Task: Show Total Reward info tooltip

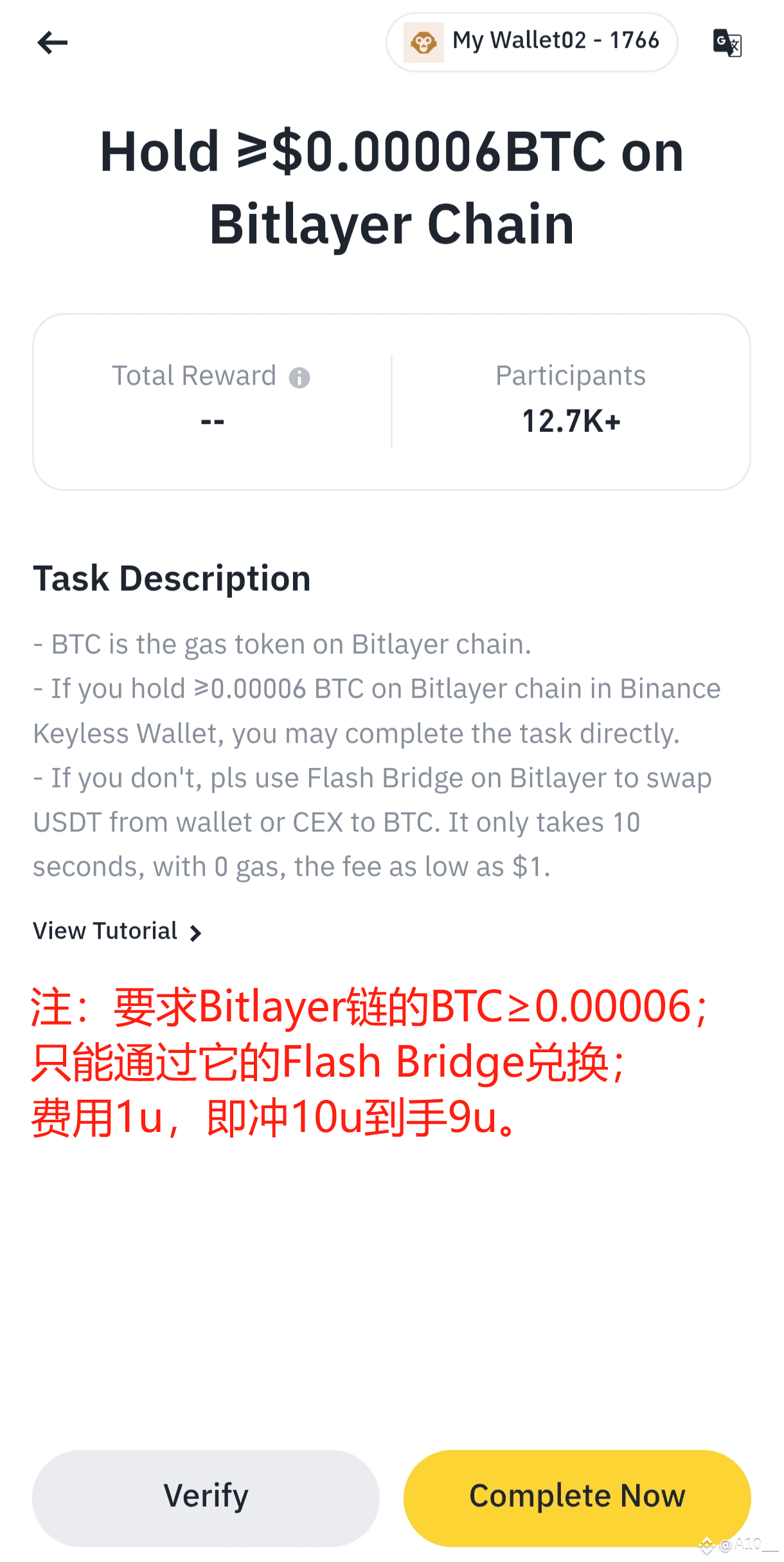Action: click(x=299, y=377)
